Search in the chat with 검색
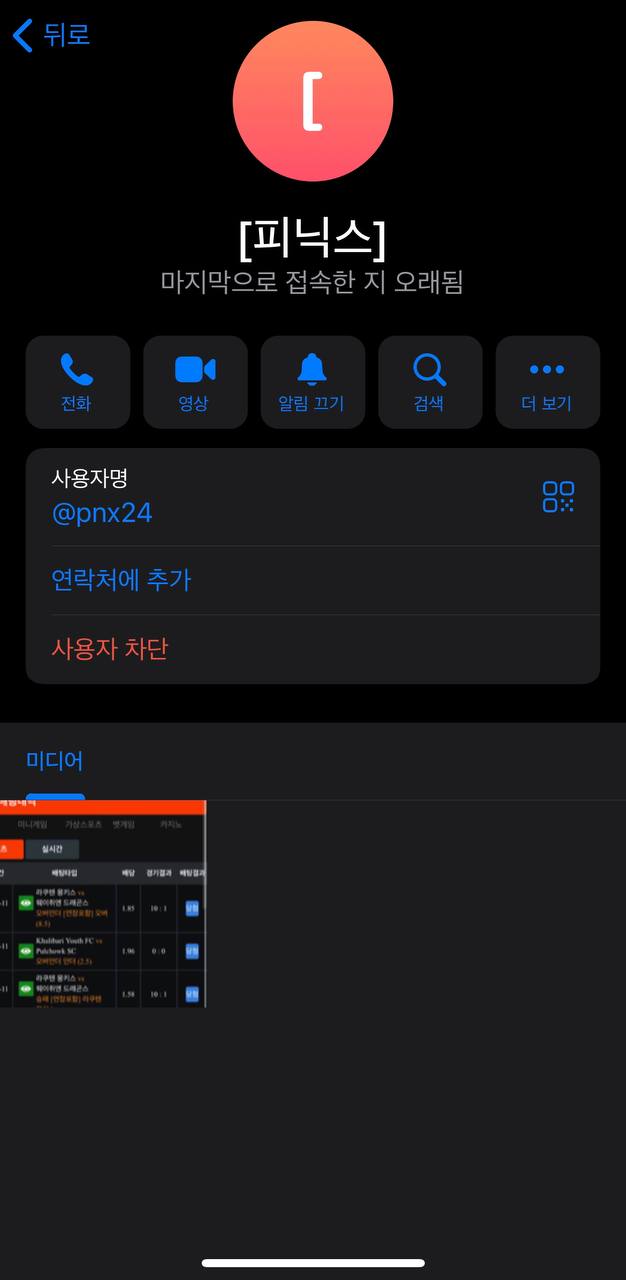 coord(430,382)
